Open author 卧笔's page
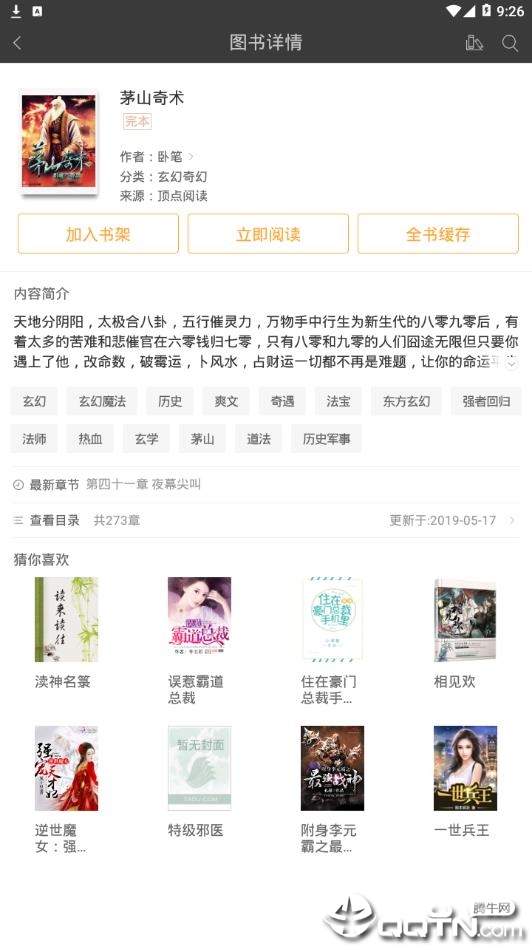Image resolution: width=532 pixels, height=946 pixels. coord(156,157)
